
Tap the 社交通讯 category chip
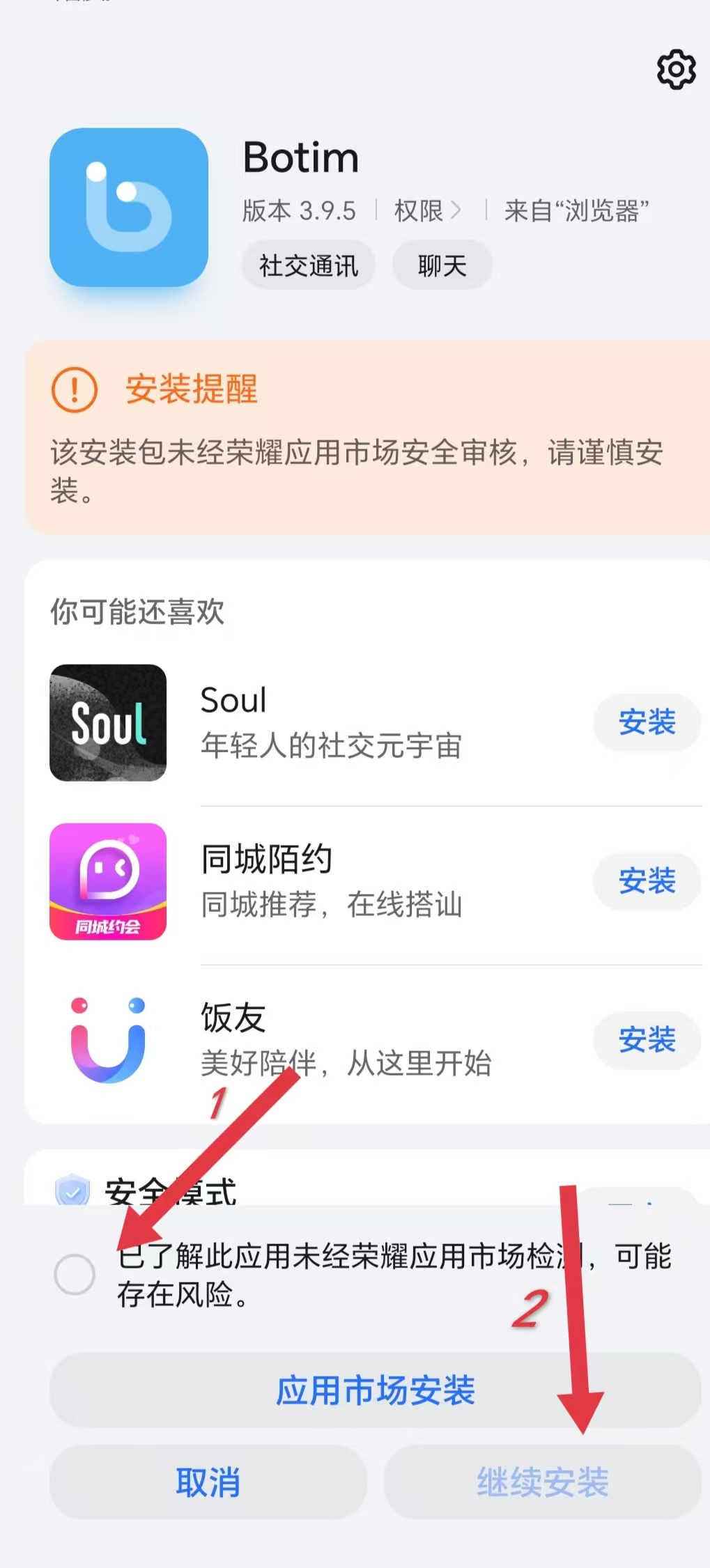[x=308, y=265]
